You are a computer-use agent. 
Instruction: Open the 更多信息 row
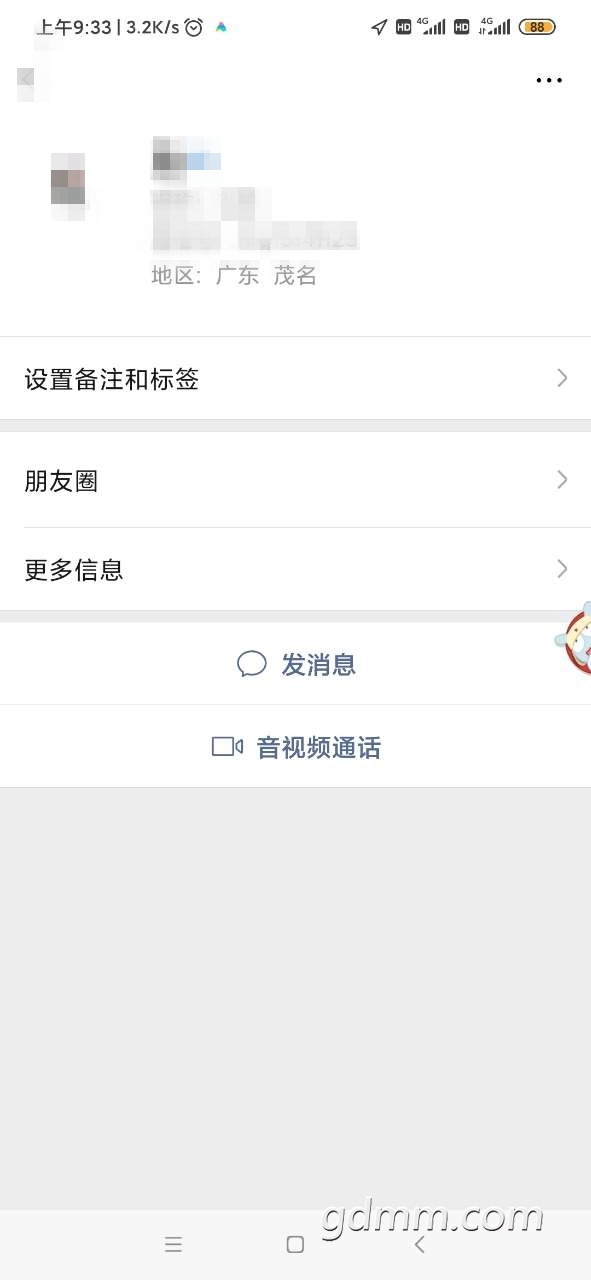tap(295, 570)
